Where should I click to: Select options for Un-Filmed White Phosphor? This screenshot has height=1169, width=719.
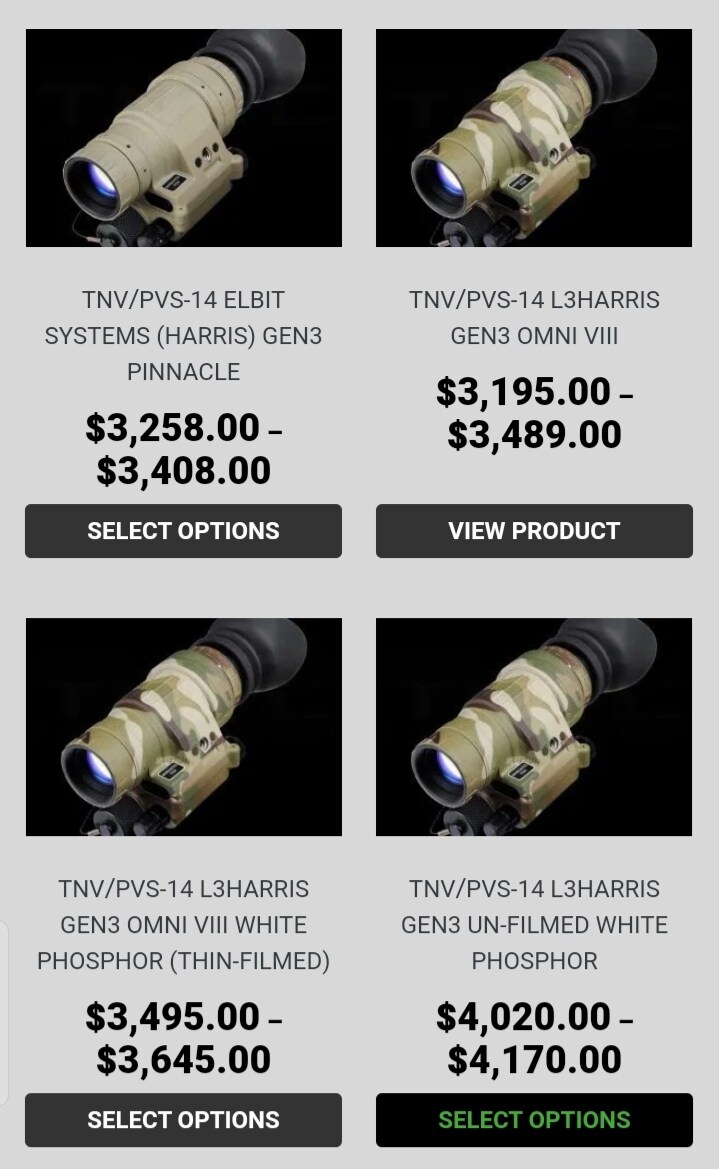tap(534, 1120)
